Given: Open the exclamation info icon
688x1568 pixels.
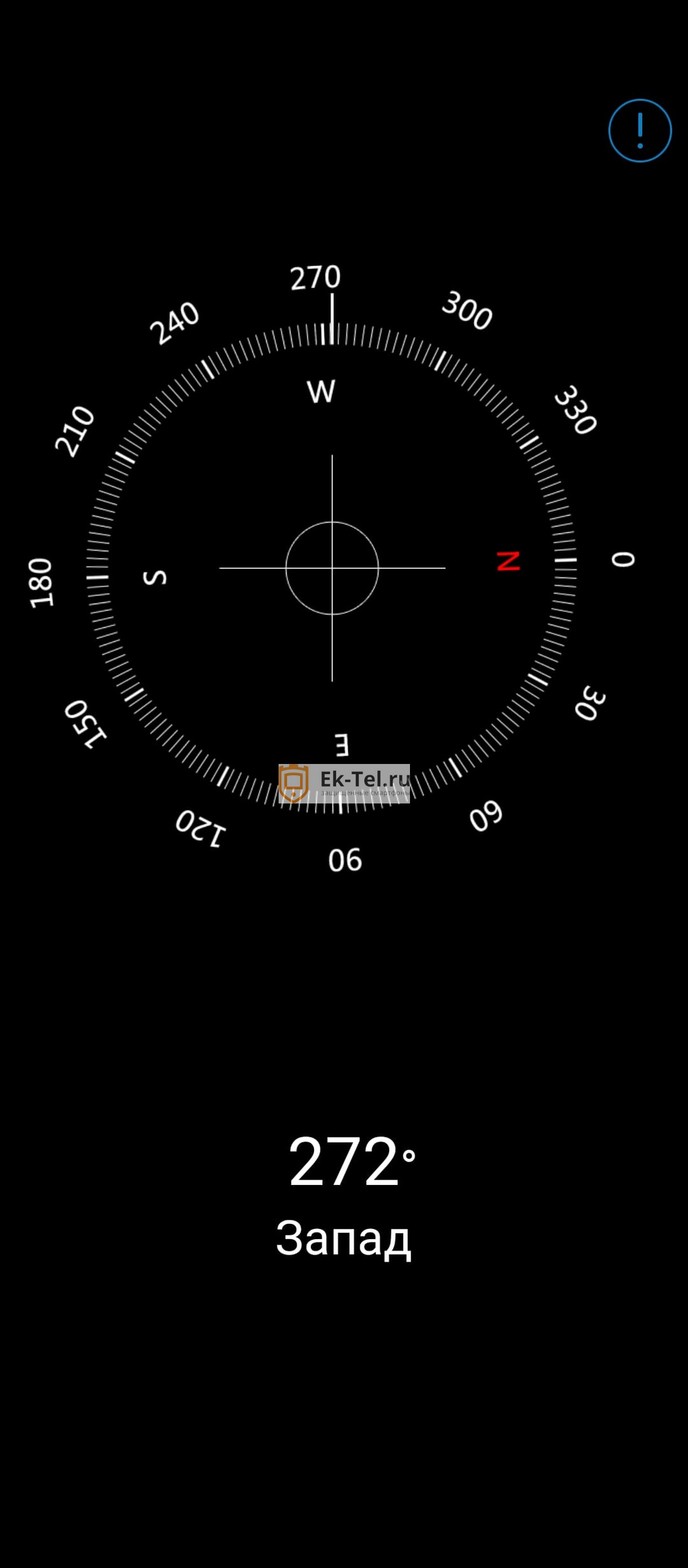Looking at the screenshot, I should [x=640, y=131].
